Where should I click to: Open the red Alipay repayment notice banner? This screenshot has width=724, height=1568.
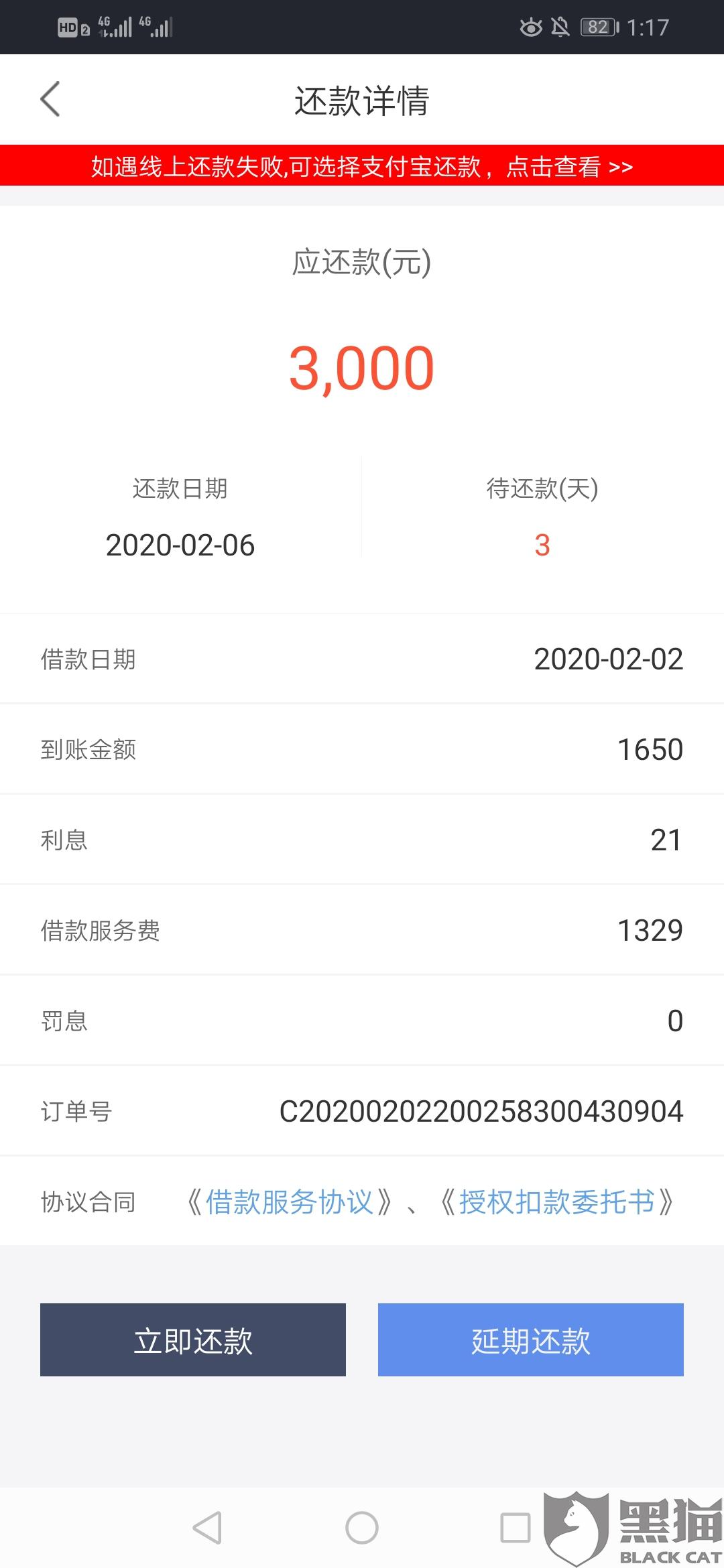(362, 166)
